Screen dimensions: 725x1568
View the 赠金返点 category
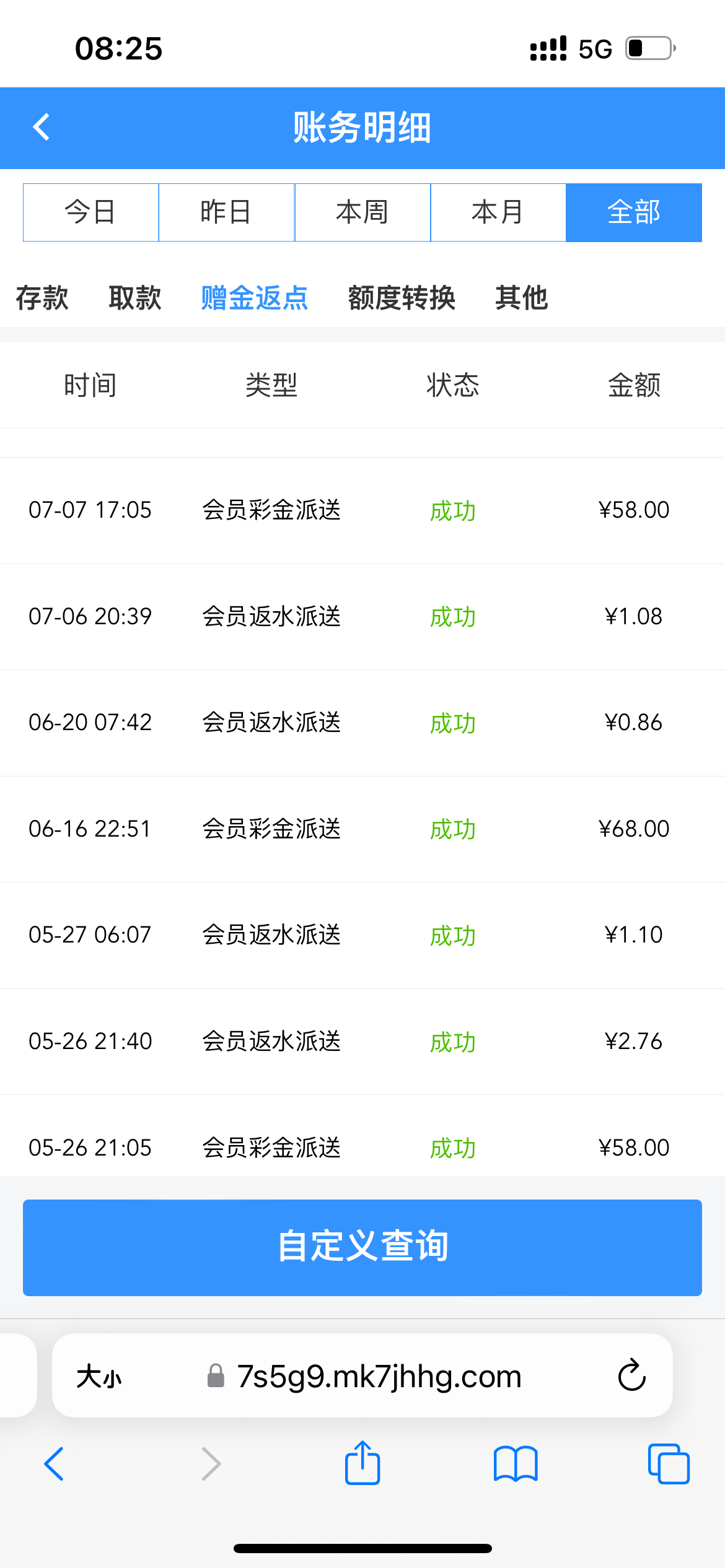[255, 298]
